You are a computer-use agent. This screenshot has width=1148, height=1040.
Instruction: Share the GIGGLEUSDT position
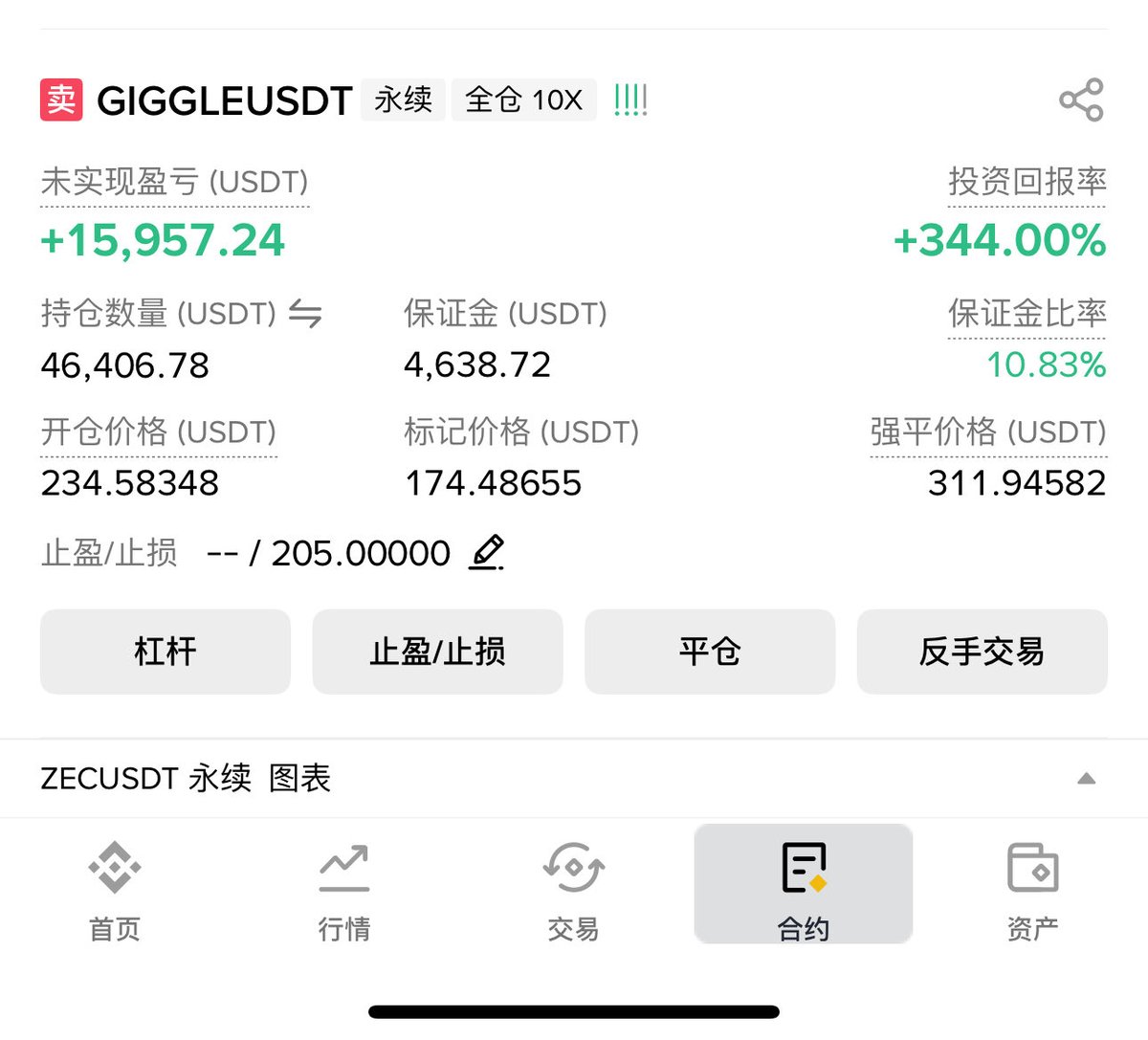[x=1081, y=100]
